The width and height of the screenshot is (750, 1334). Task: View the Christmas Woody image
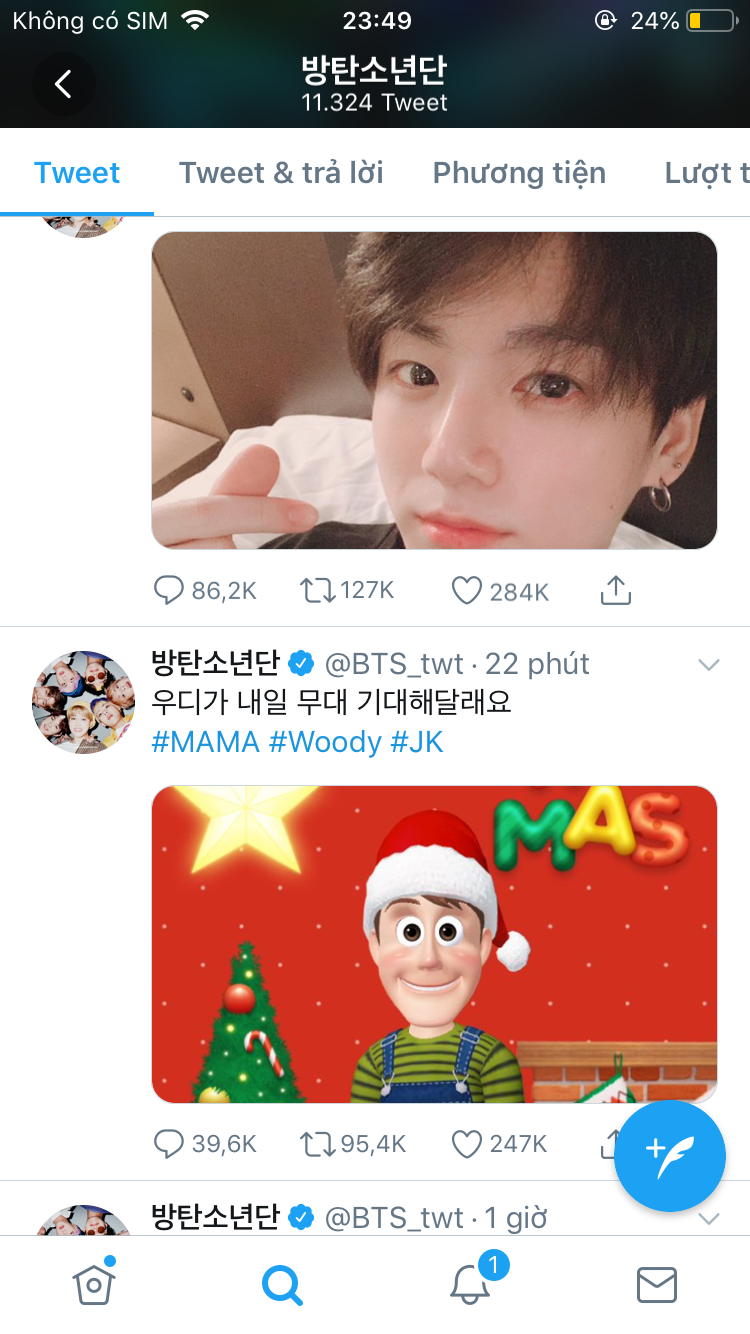pyautogui.click(x=434, y=944)
